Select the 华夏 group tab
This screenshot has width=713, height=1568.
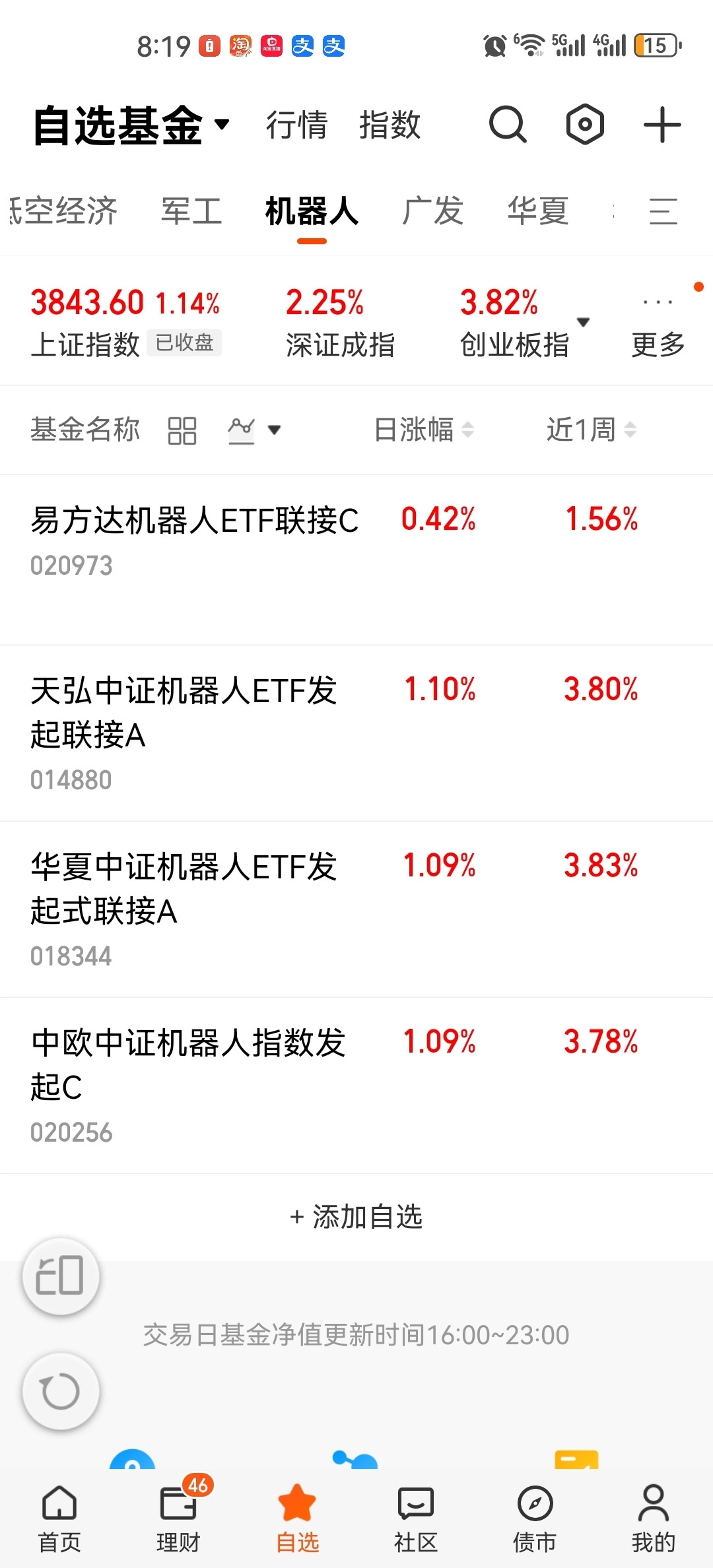click(x=538, y=211)
